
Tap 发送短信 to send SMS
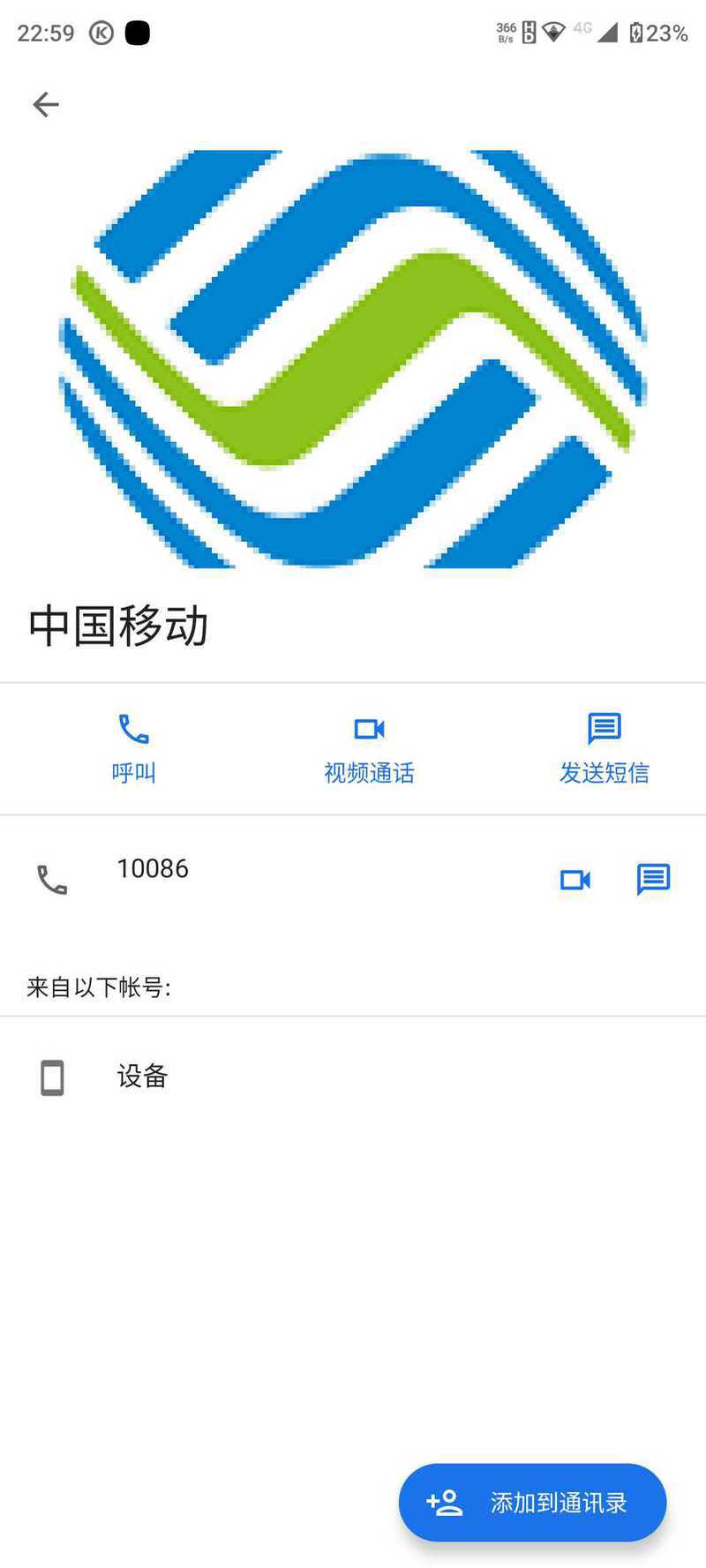604,749
